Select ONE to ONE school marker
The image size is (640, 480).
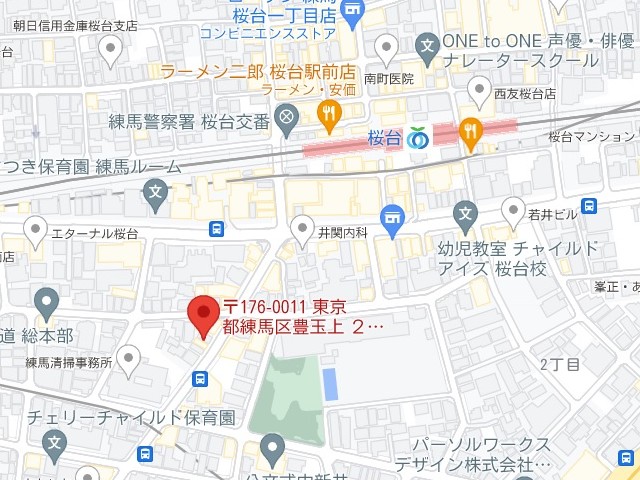coord(428,45)
